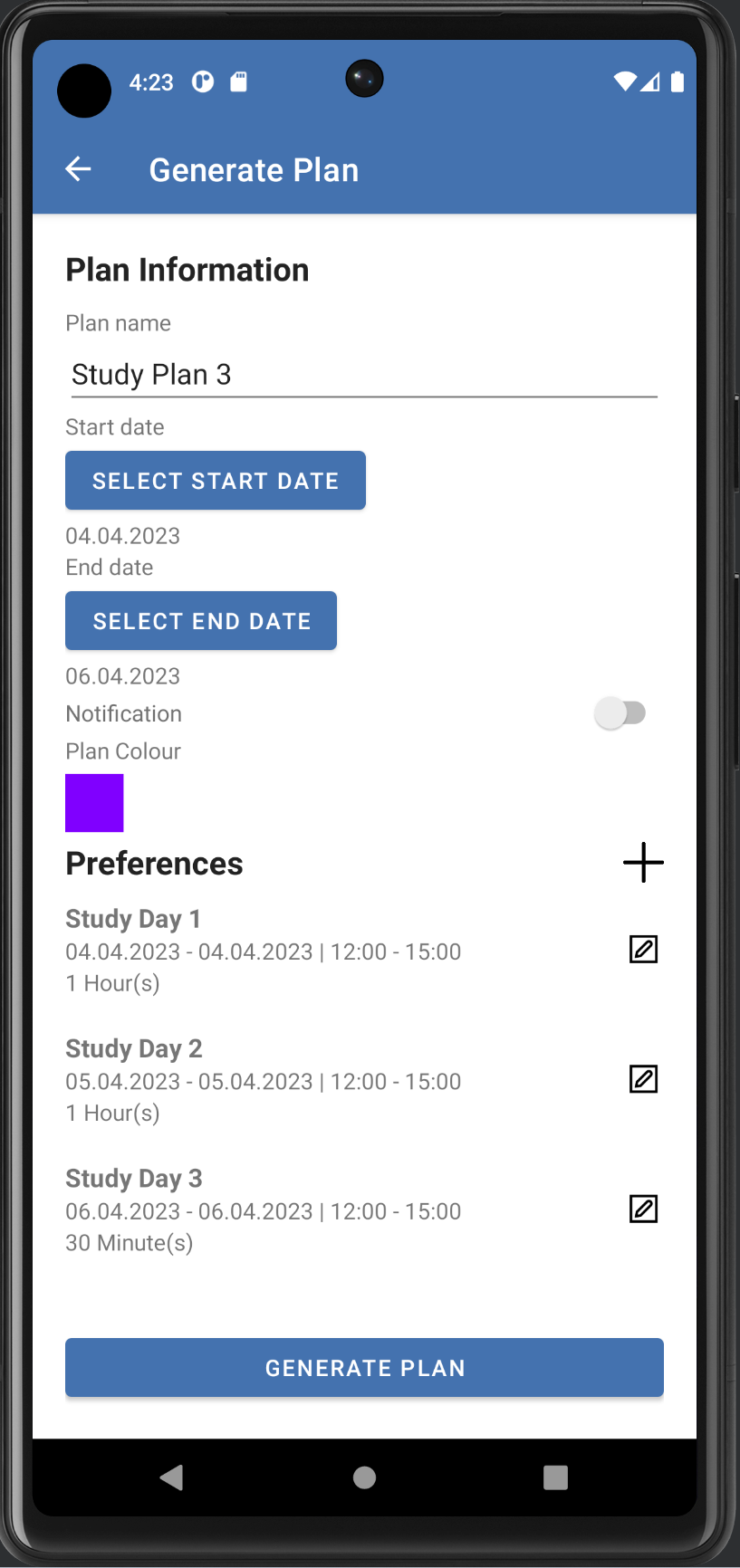Tap the Generate Plan button
The height and width of the screenshot is (1568, 740).
pos(364,1368)
